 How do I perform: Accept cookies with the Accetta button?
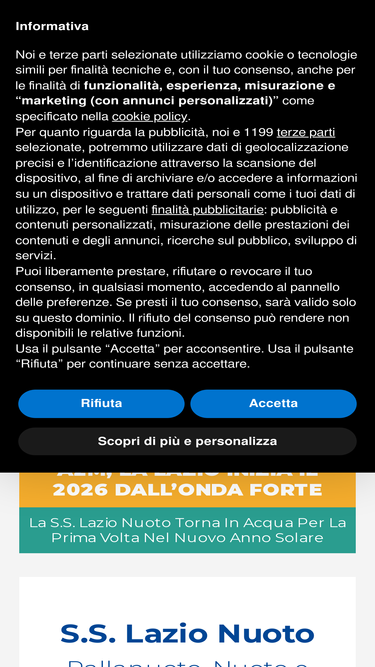click(x=273, y=403)
